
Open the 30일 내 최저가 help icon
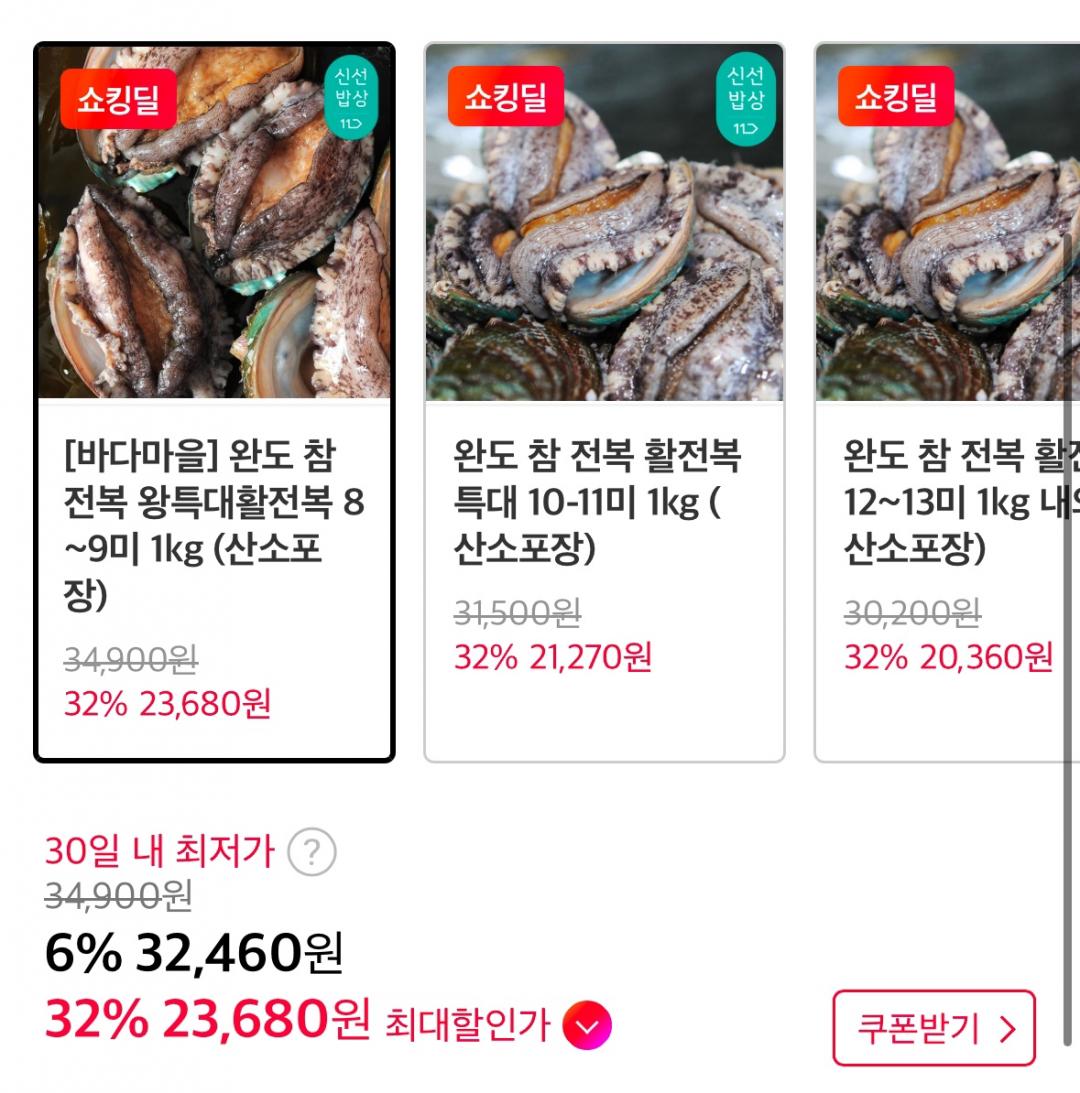(312, 853)
